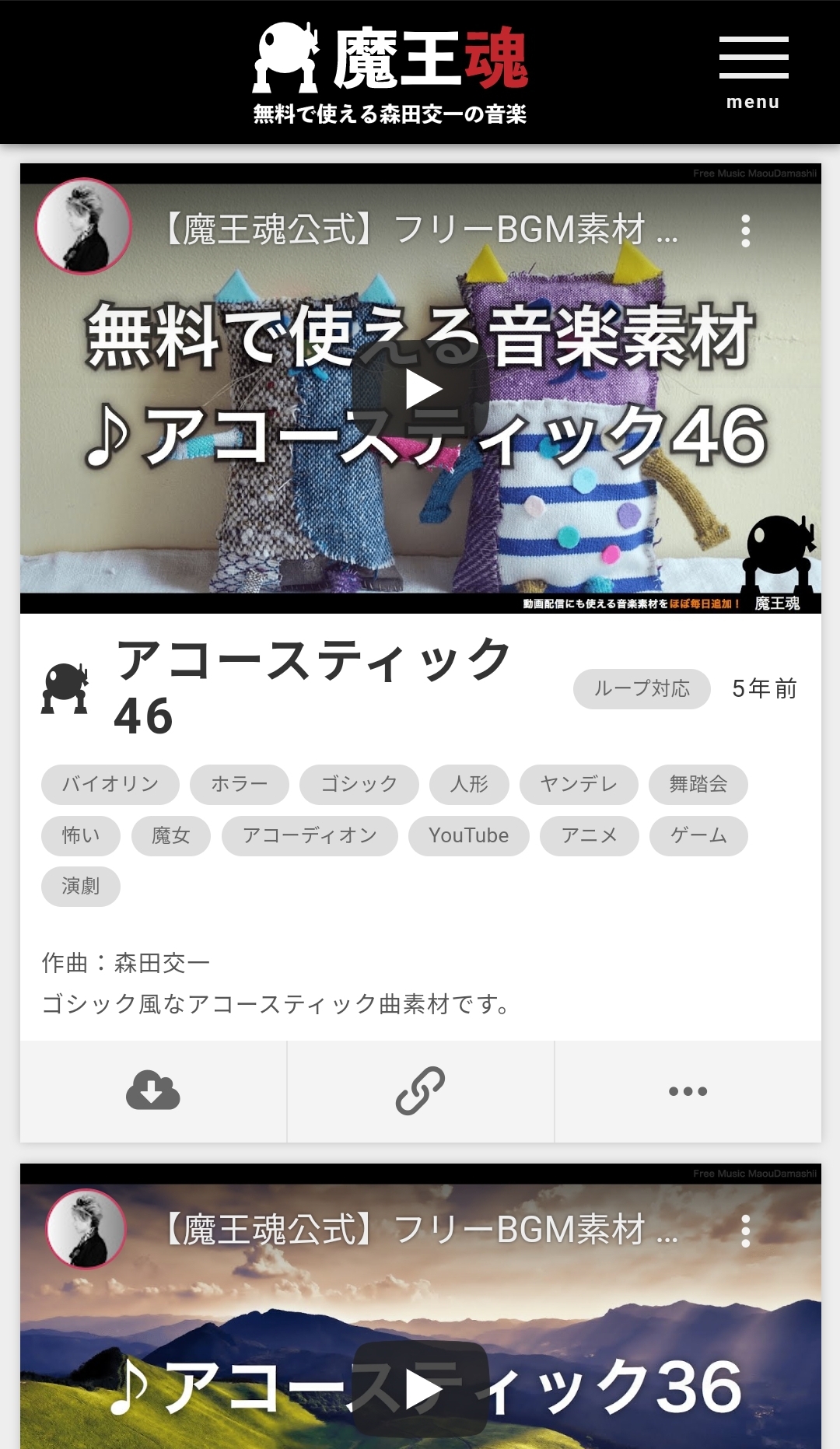
Task: Tap the ループ対応 chip
Action: tap(642, 688)
